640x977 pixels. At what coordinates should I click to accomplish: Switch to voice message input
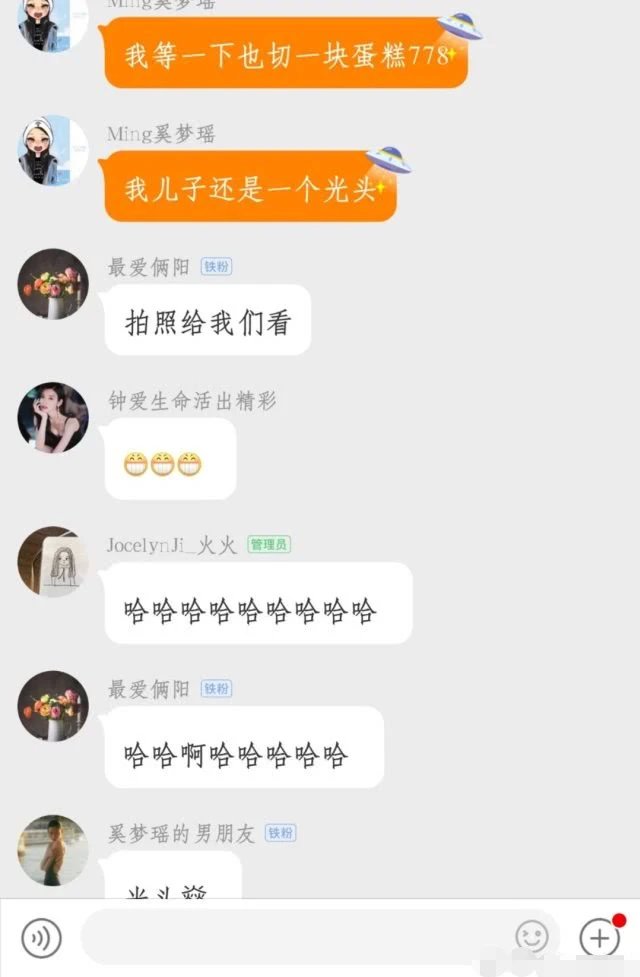[41, 937]
